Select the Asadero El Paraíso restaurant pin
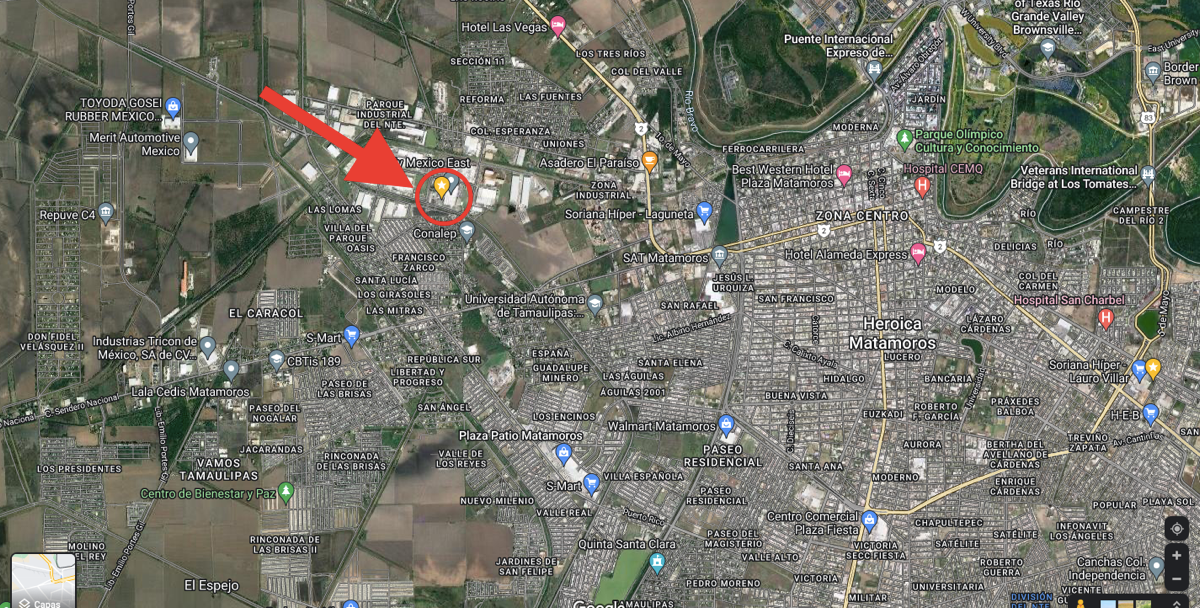Image resolution: width=1200 pixels, height=608 pixels. coord(650,160)
